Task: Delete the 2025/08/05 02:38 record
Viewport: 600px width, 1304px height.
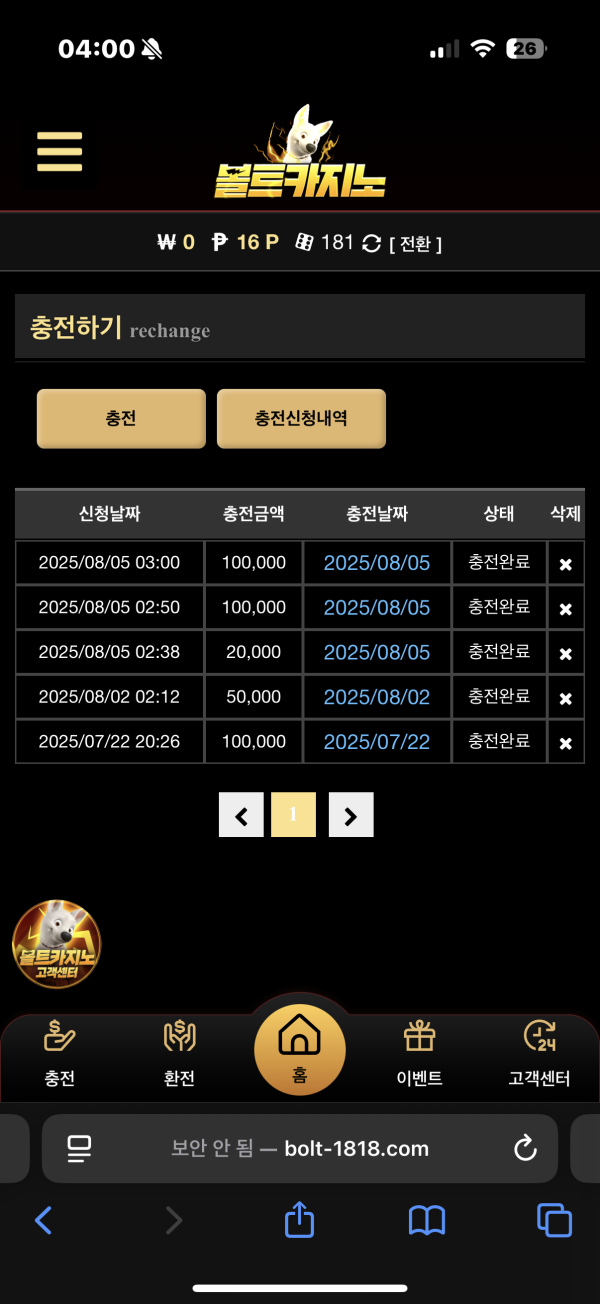Action: coord(565,654)
